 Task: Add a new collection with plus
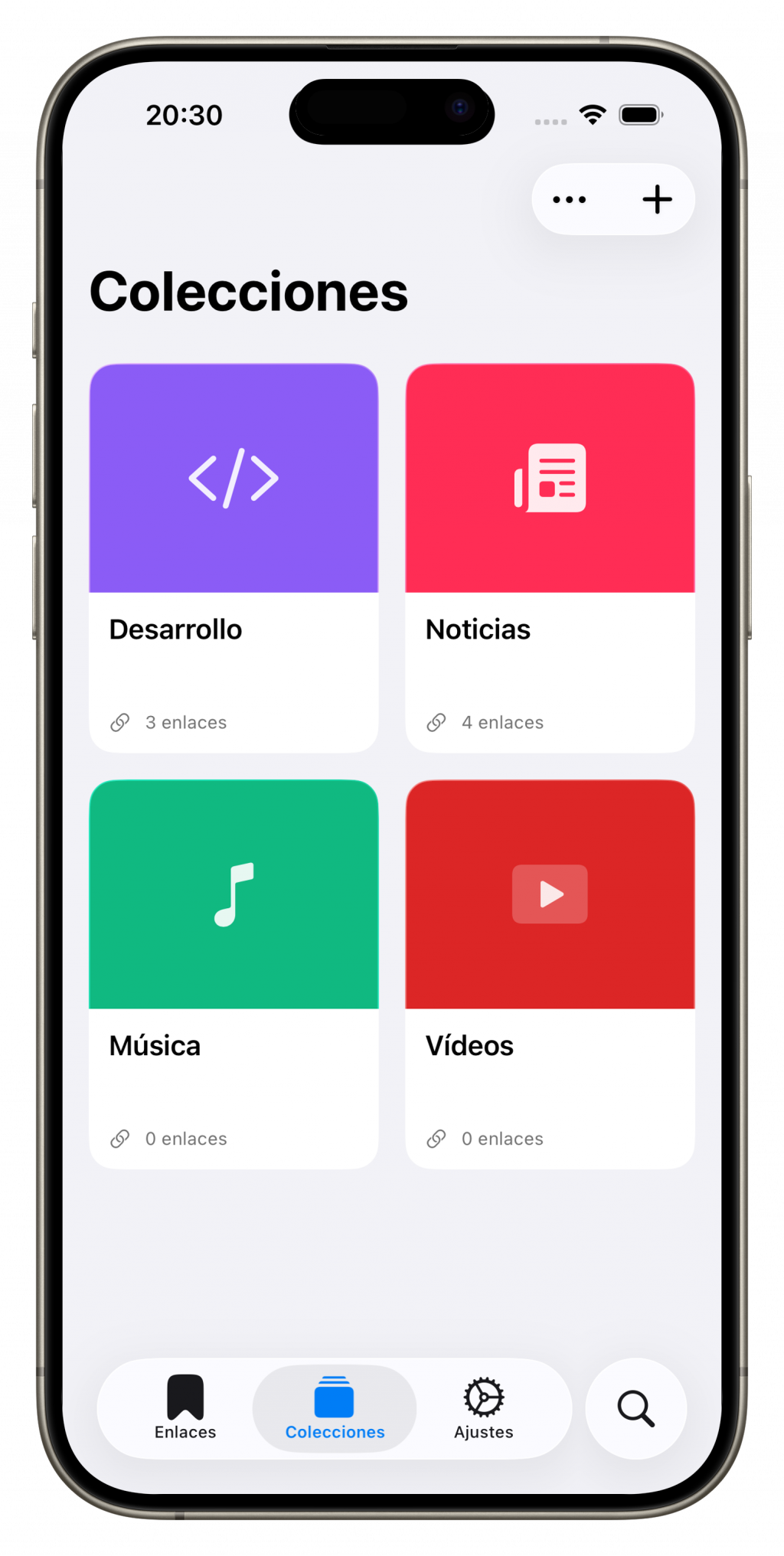coord(657,200)
